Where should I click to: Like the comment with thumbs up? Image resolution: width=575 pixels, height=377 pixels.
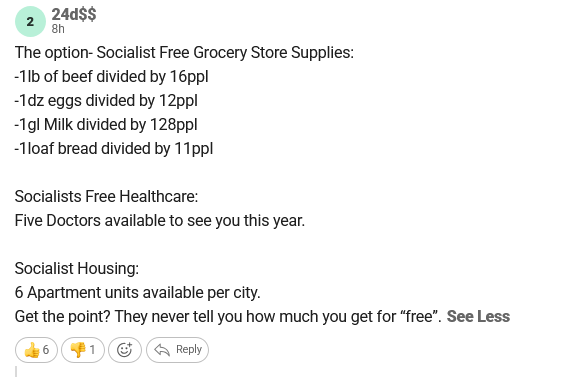point(36,350)
